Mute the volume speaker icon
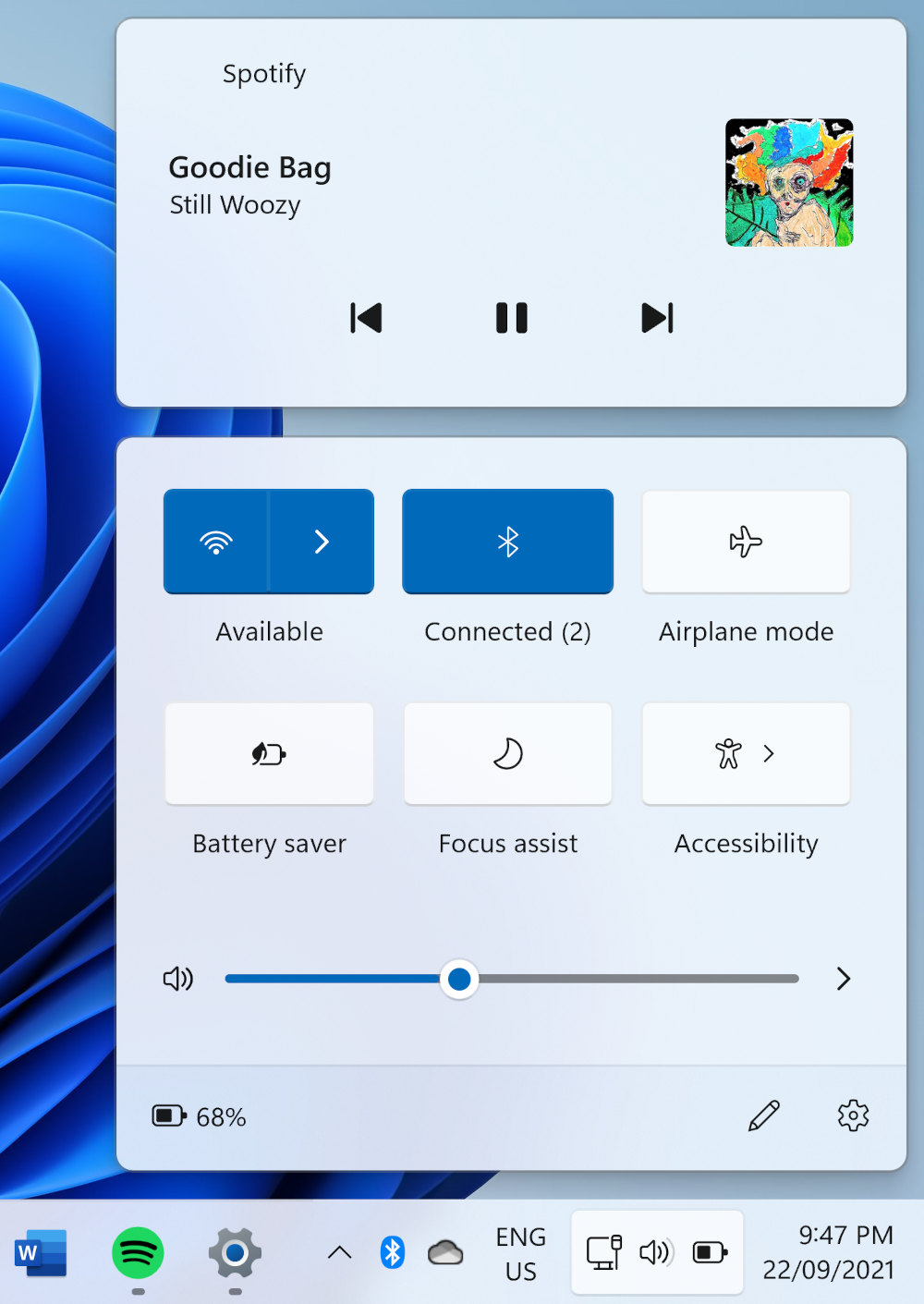Screen dimensions: 924x1304 [177, 979]
